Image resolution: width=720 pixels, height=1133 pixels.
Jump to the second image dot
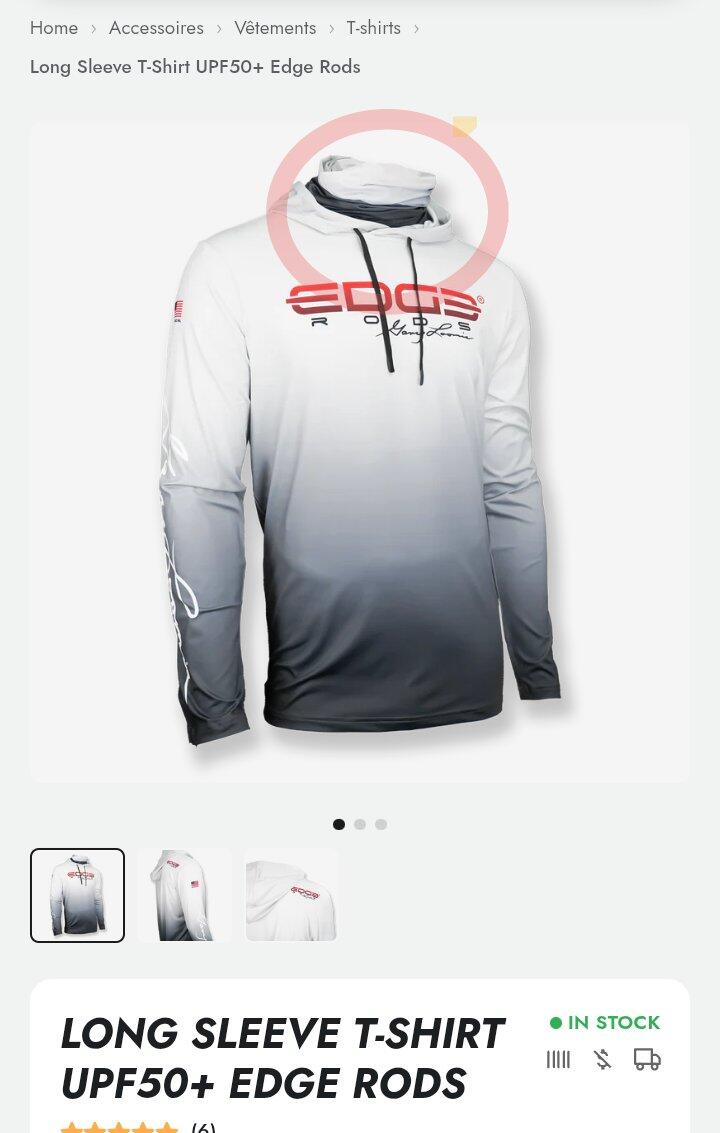pos(360,824)
